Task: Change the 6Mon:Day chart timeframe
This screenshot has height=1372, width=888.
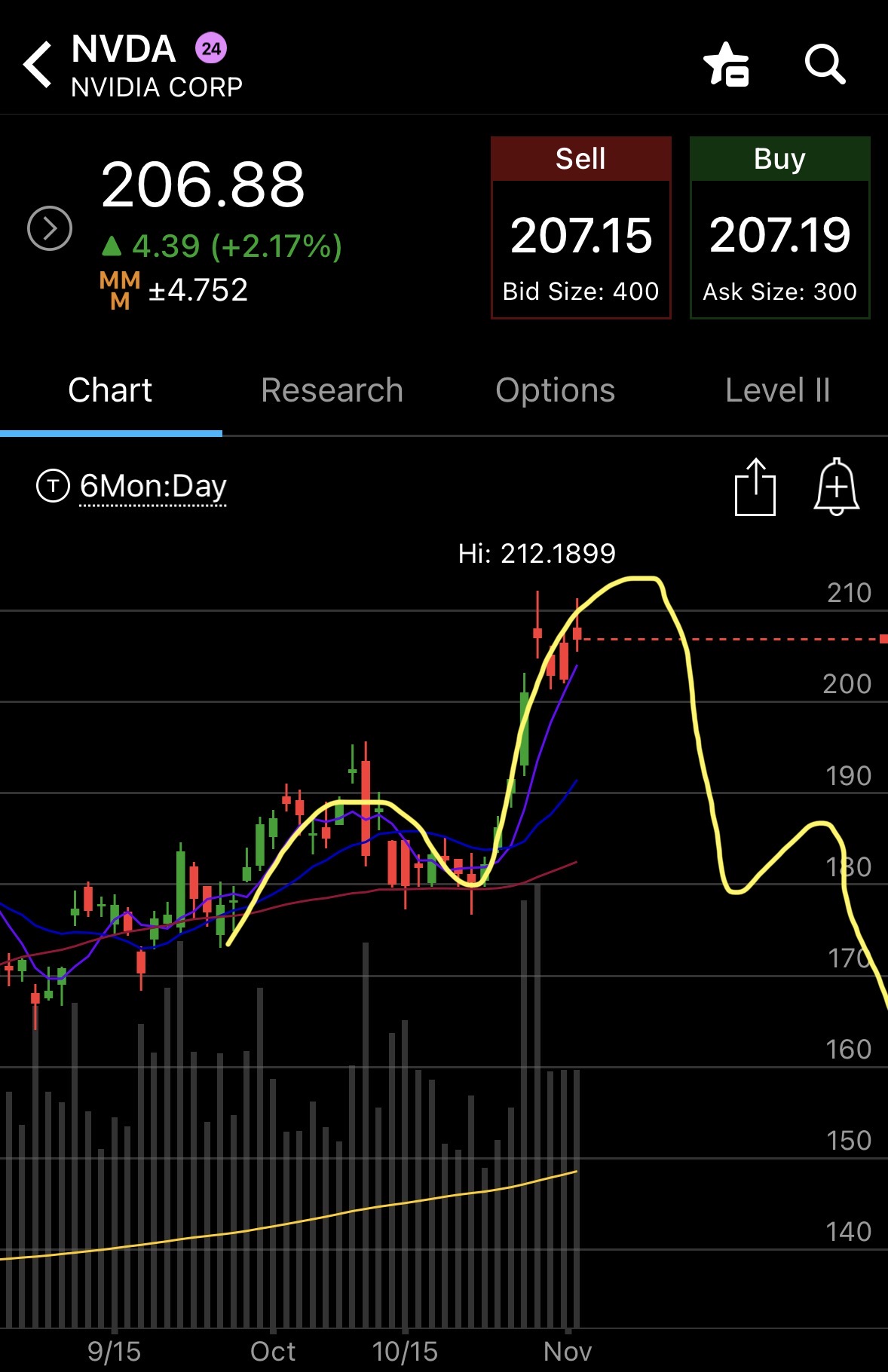Action: 152,487
